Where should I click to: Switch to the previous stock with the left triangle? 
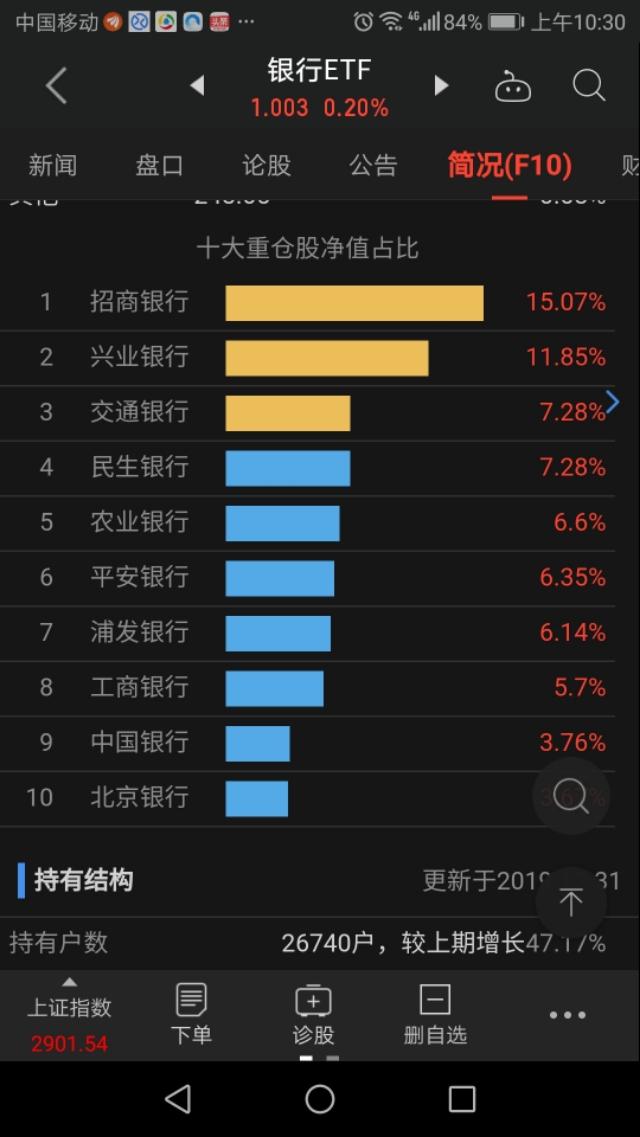point(196,86)
